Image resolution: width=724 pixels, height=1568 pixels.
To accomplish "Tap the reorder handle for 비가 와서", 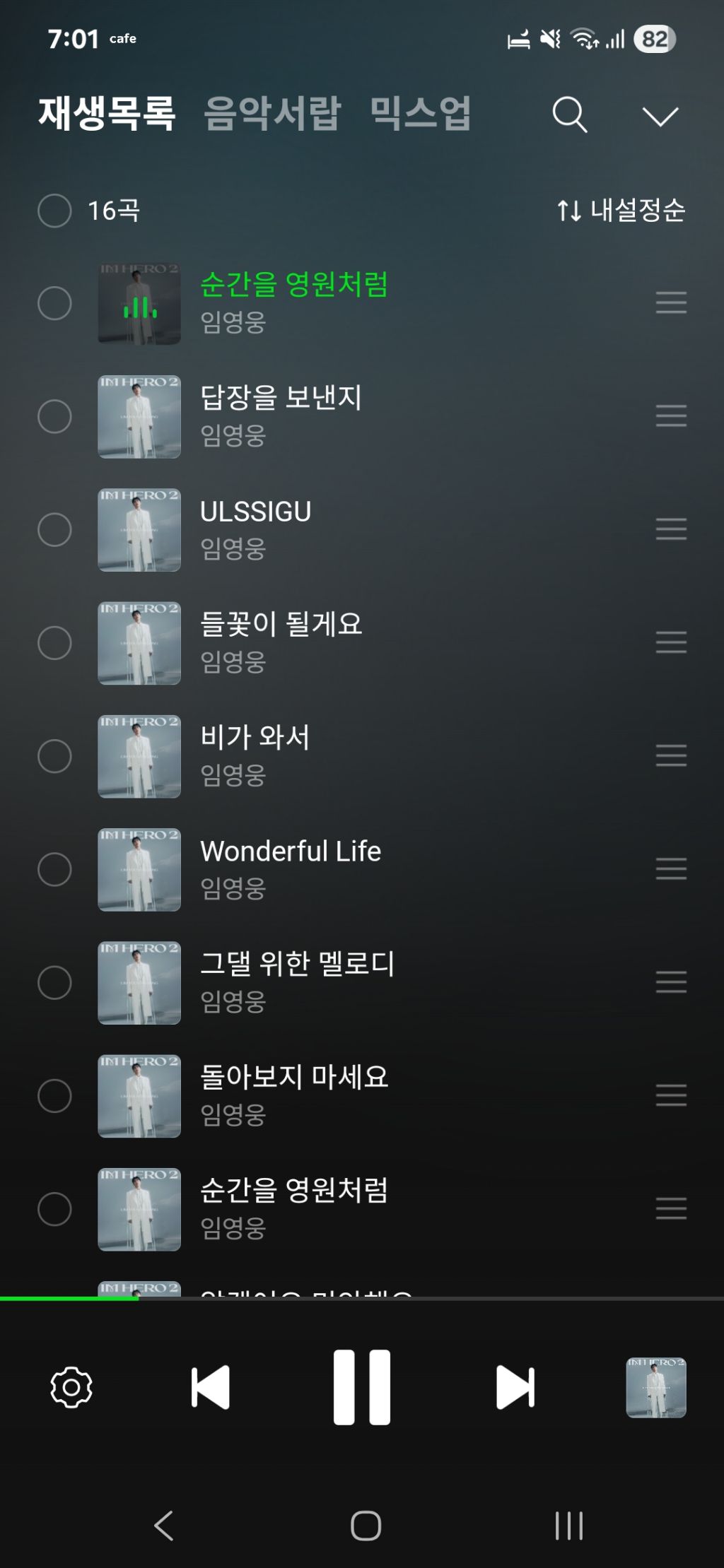I will pos(671,755).
